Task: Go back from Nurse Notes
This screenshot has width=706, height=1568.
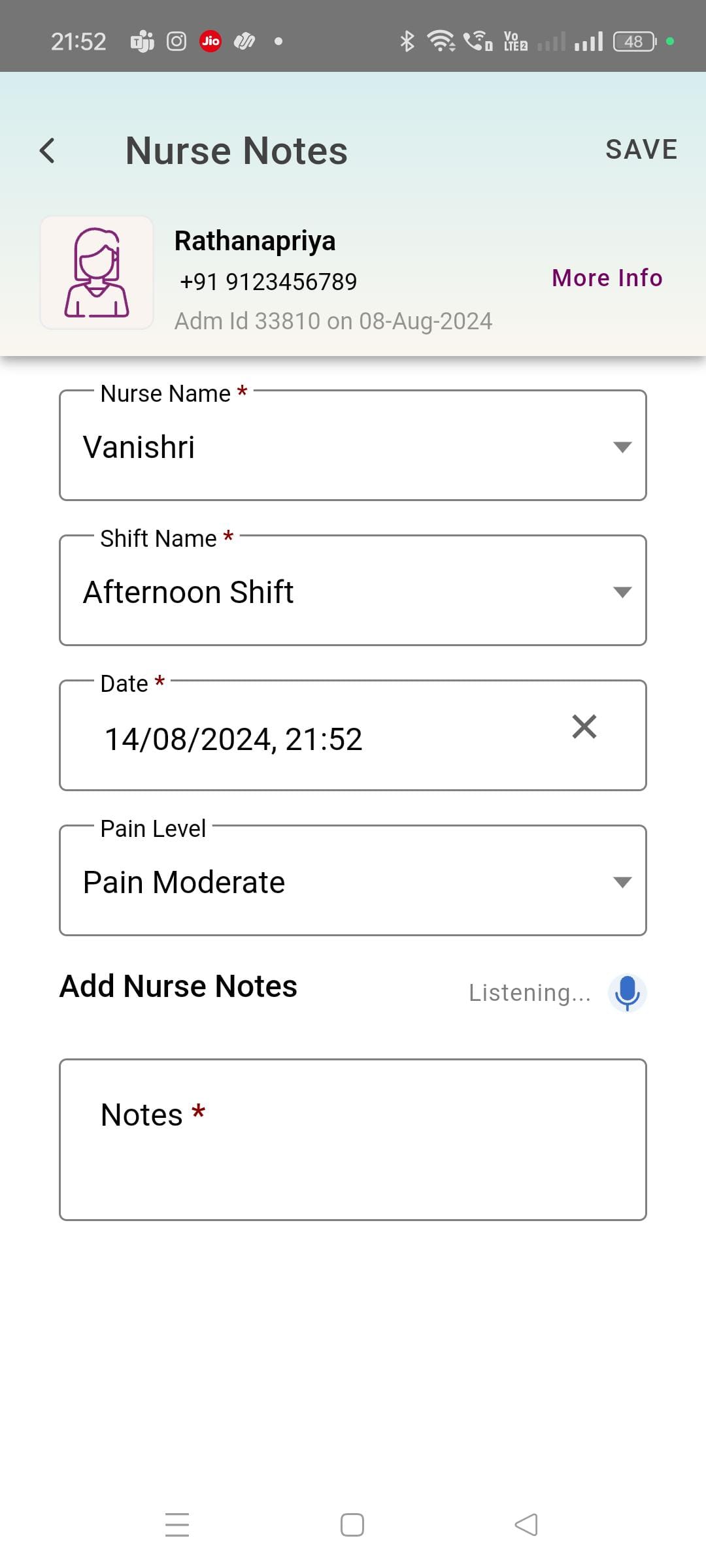Action: [x=47, y=151]
